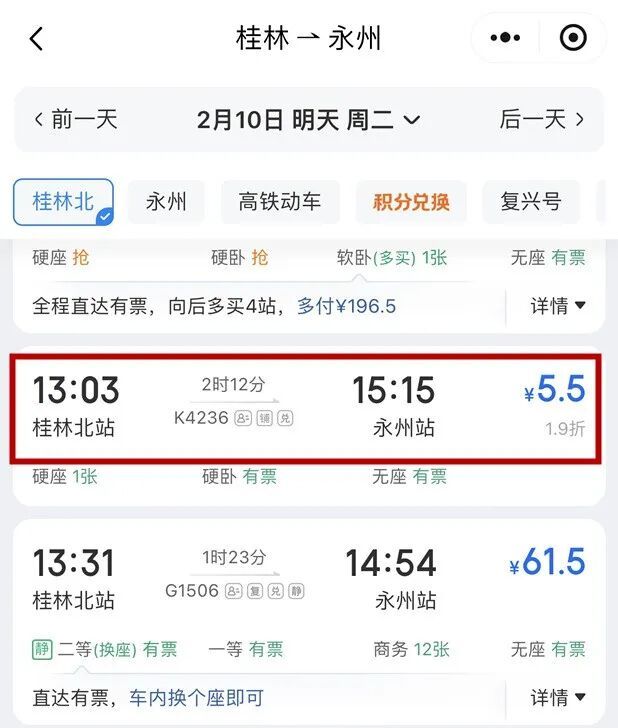
Task: Expand 详情 for 车内换个座 offer
Action: pyautogui.click(x=558, y=697)
